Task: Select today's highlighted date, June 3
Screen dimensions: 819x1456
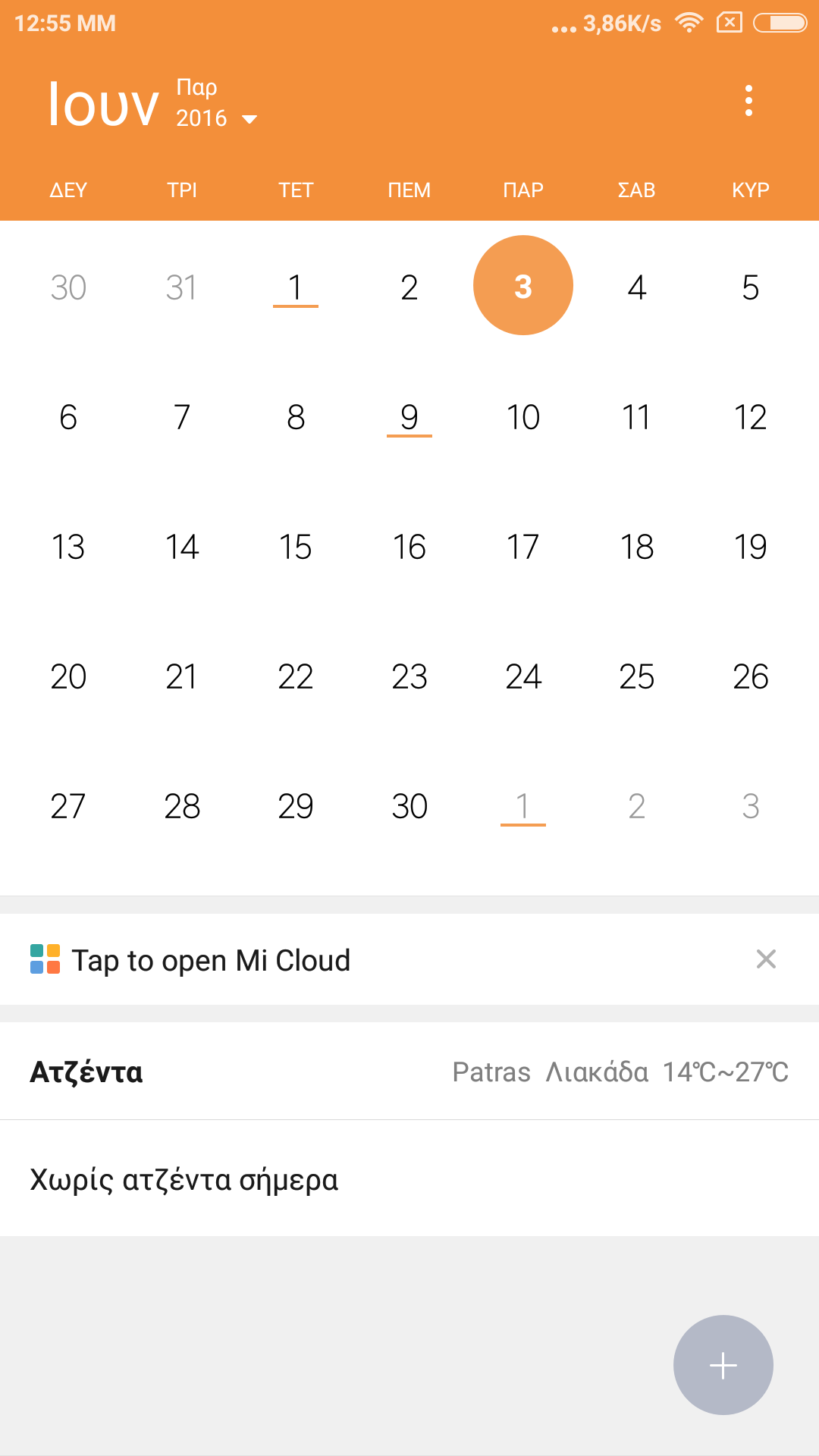Action: 523,286
